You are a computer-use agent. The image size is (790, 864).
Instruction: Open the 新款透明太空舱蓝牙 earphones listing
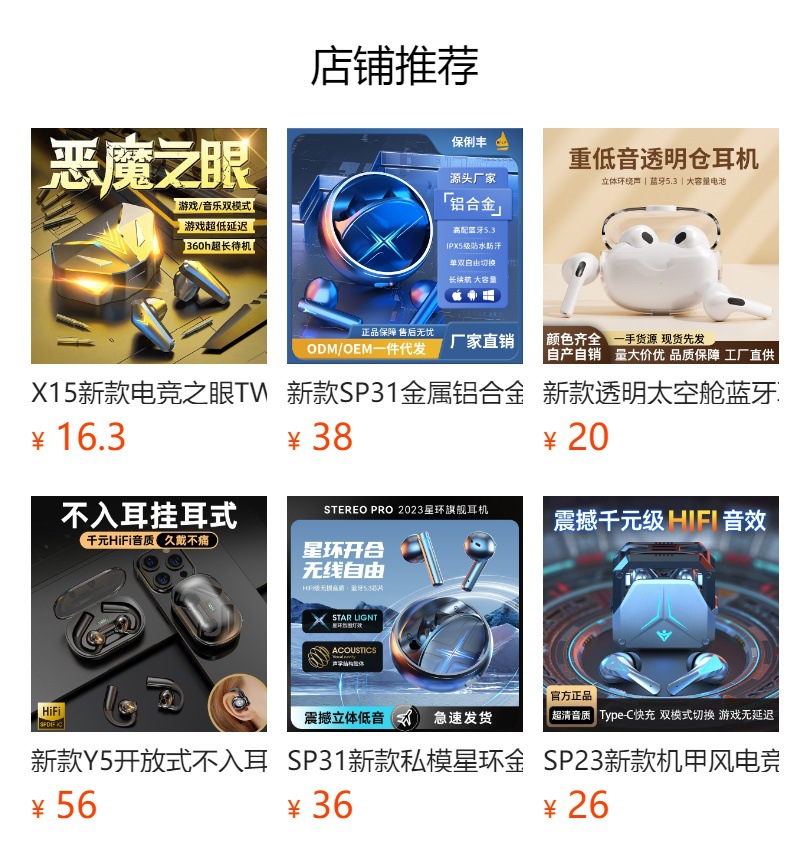[x=661, y=246]
